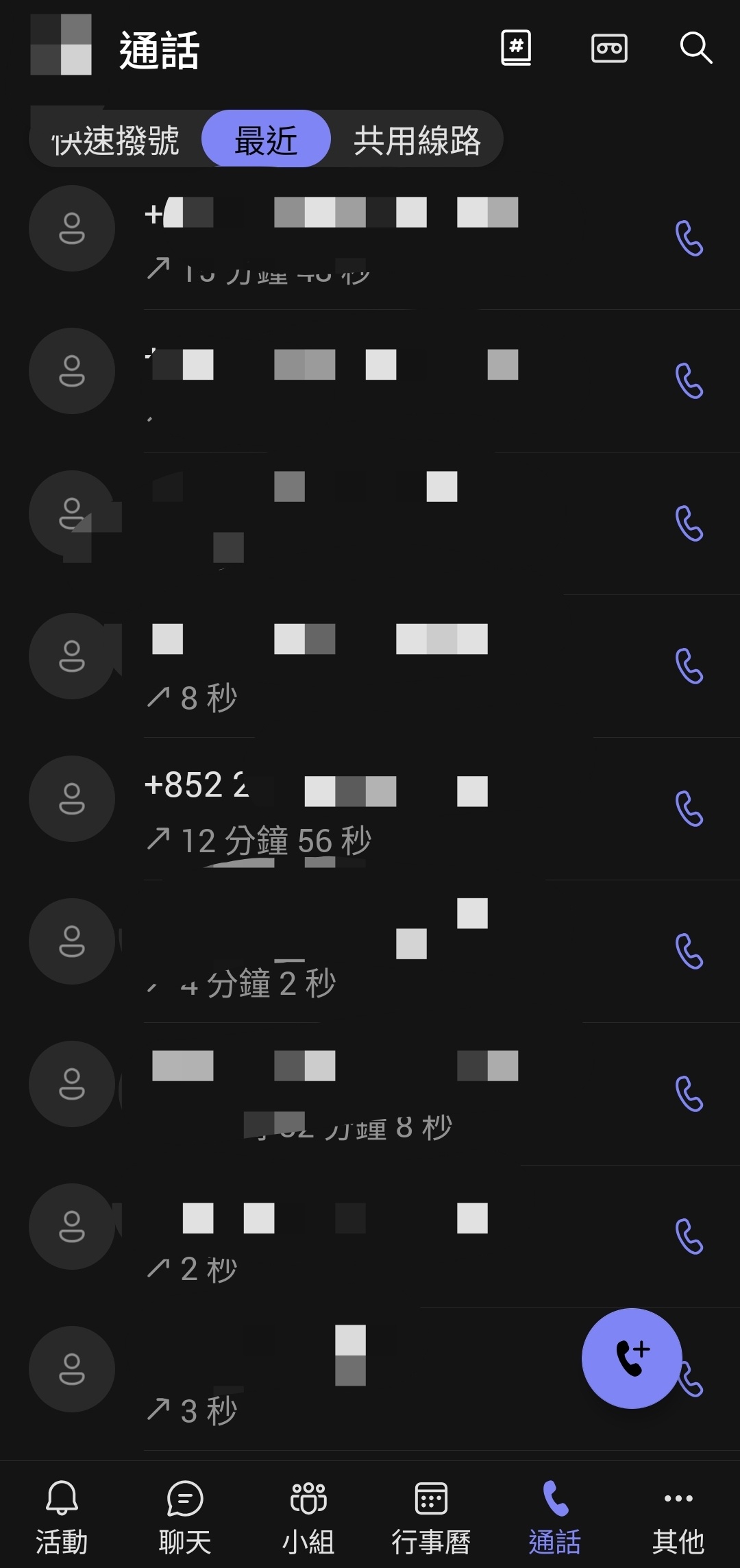The image size is (740, 1568).
Task: Open the 聊天 tab
Action: [185, 1517]
